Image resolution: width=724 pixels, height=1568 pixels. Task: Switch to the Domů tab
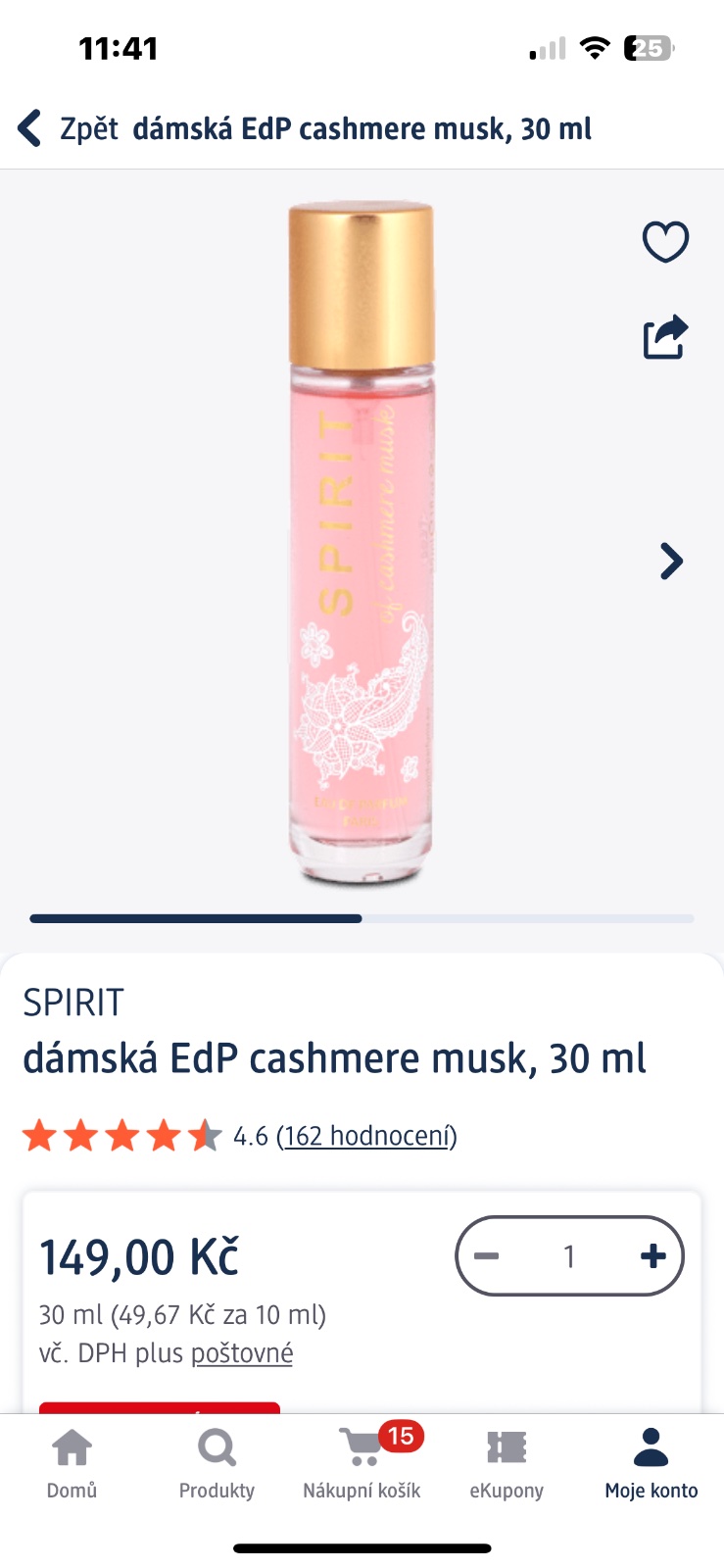[x=72, y=1464]
